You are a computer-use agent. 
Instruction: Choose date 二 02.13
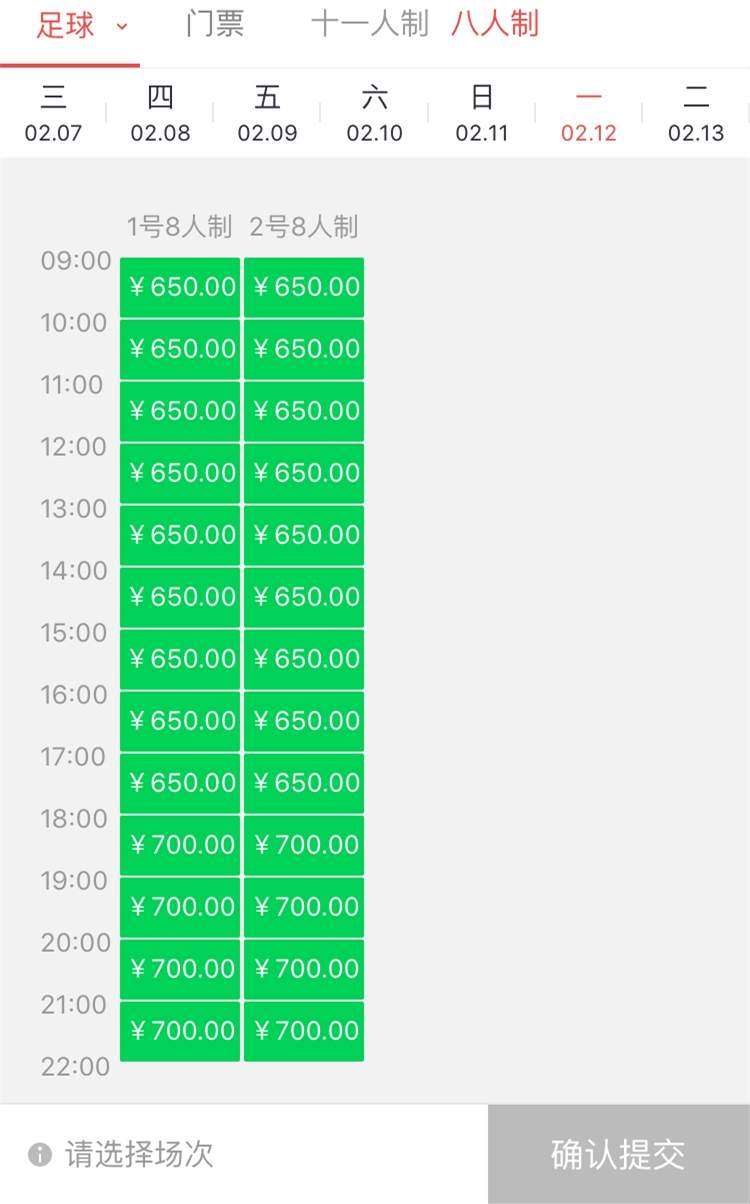(696, 114)
